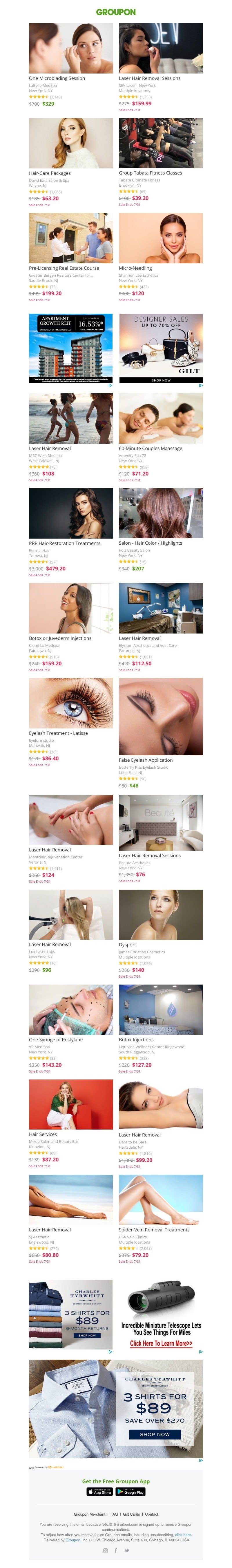View the Dysport deal

pos(161,914)
